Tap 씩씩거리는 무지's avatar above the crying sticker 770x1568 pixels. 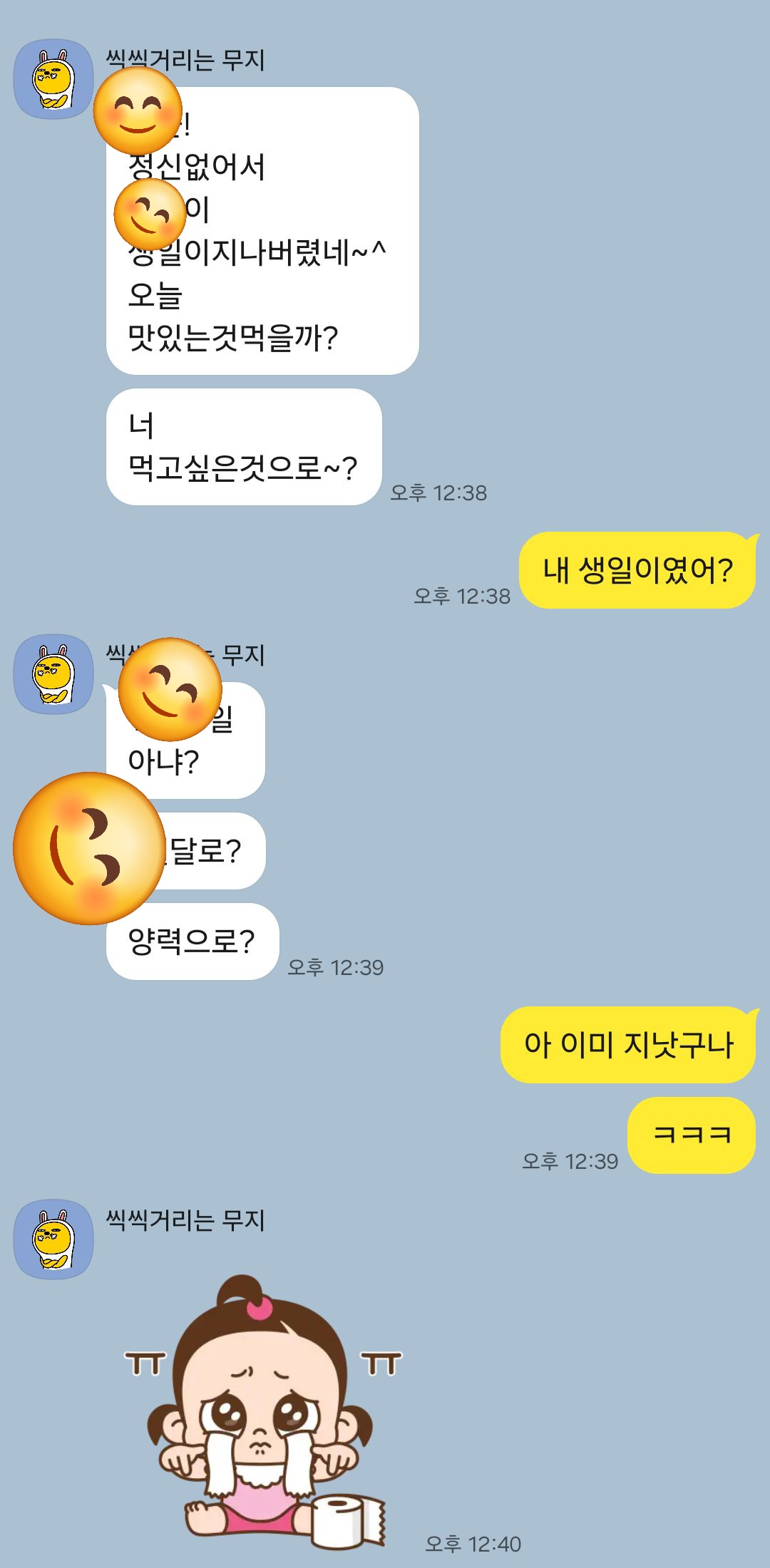(53, 1239)
